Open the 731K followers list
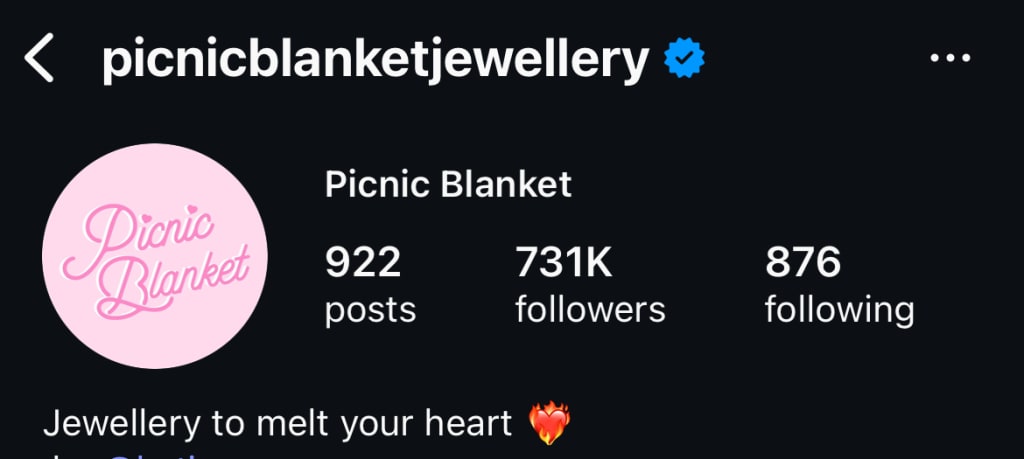 click(x=590, y=286)
